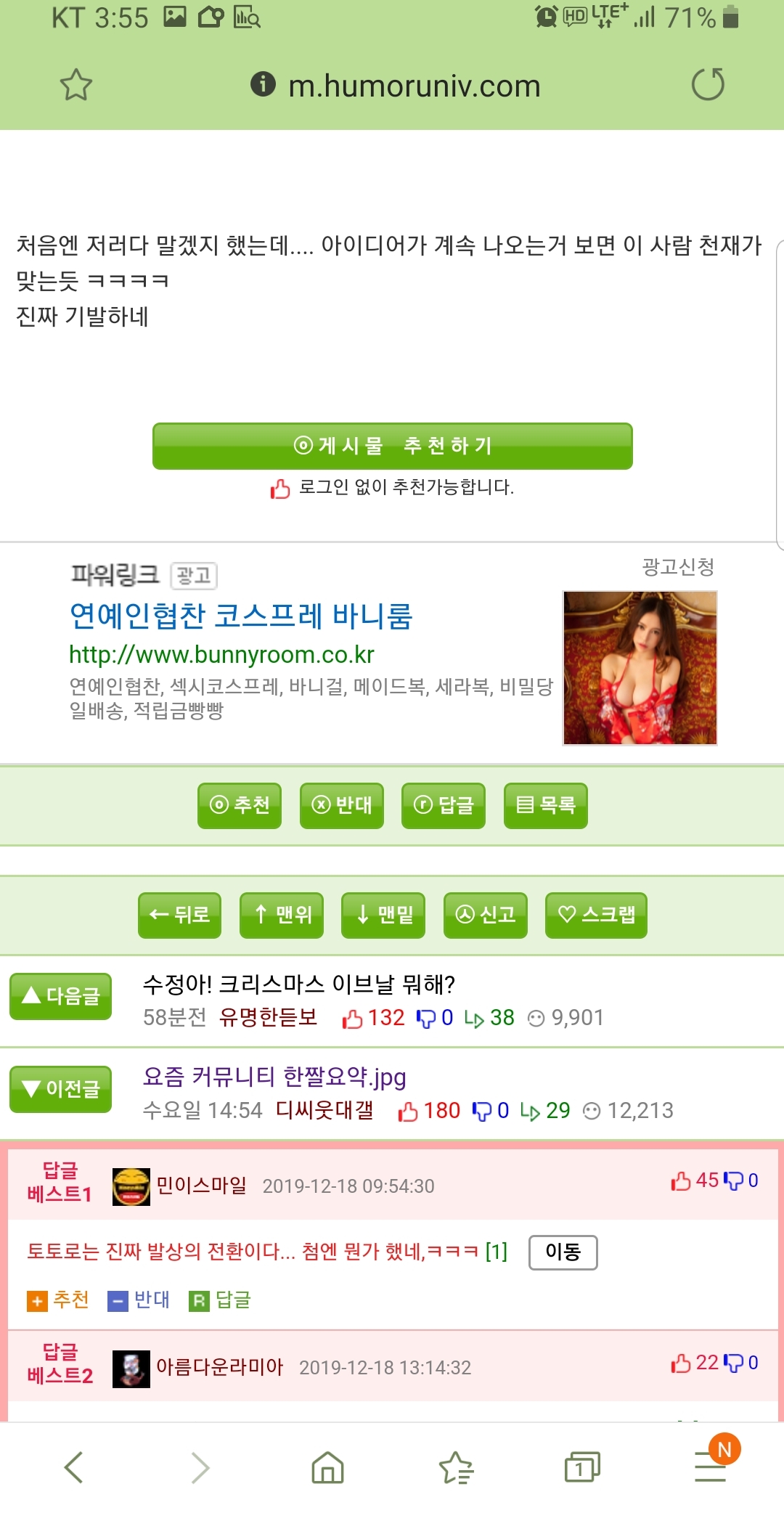The image size is (784, 1513).
Task: Open the browser home page
Action: click(x=327, y=1467)
